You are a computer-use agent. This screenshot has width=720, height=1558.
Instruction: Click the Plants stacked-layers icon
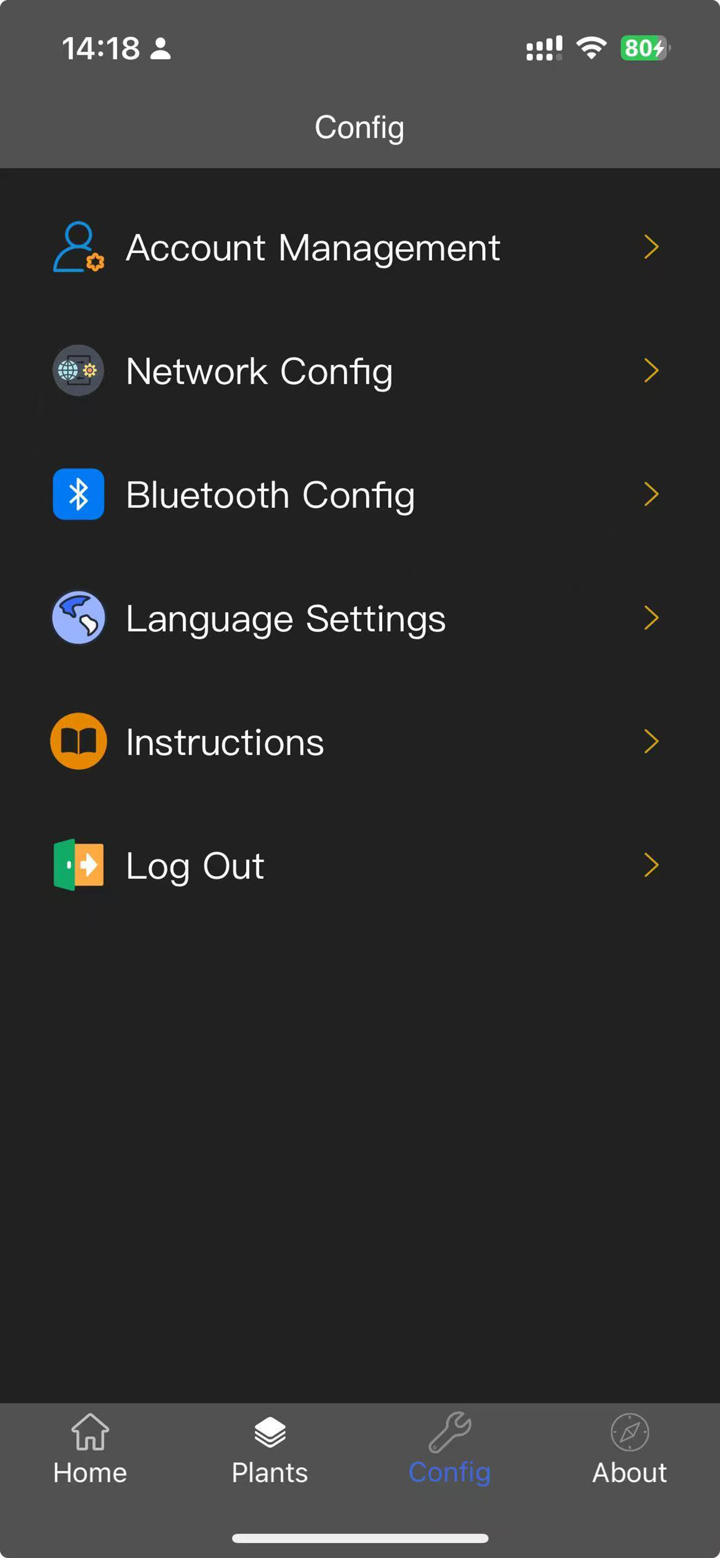pos(269,1432)
